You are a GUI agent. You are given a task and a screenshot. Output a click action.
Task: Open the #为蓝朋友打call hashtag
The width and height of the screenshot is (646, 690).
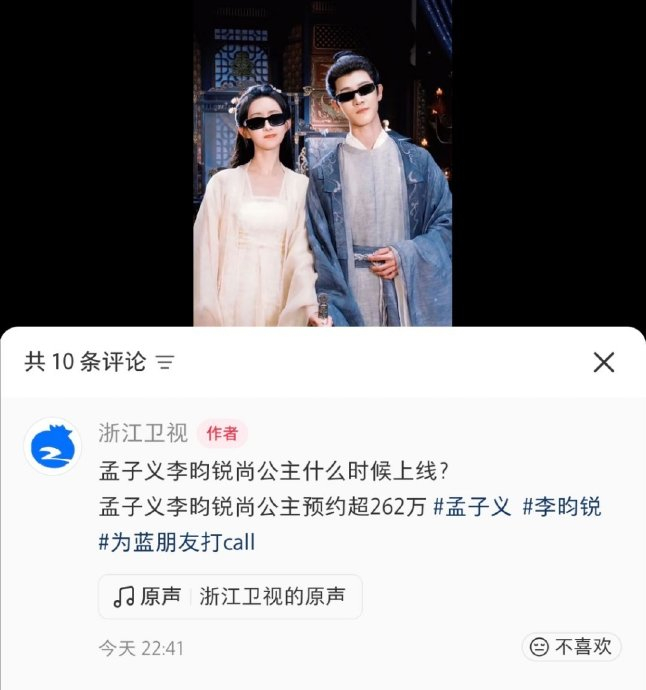pyautogui.click(x=177, y=542)
